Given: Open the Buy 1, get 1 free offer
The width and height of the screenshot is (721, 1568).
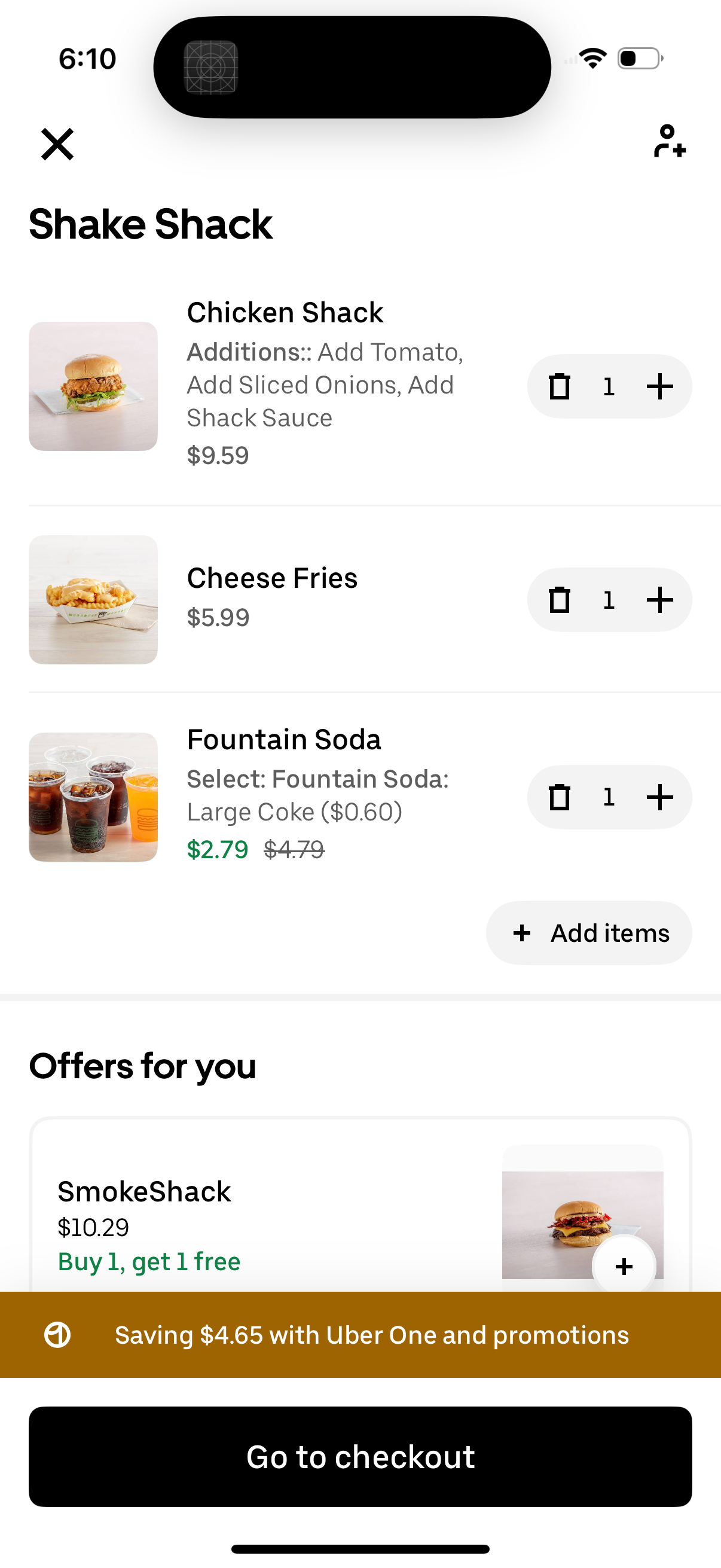Looking at the screenshot, I should coord(149,1261).
